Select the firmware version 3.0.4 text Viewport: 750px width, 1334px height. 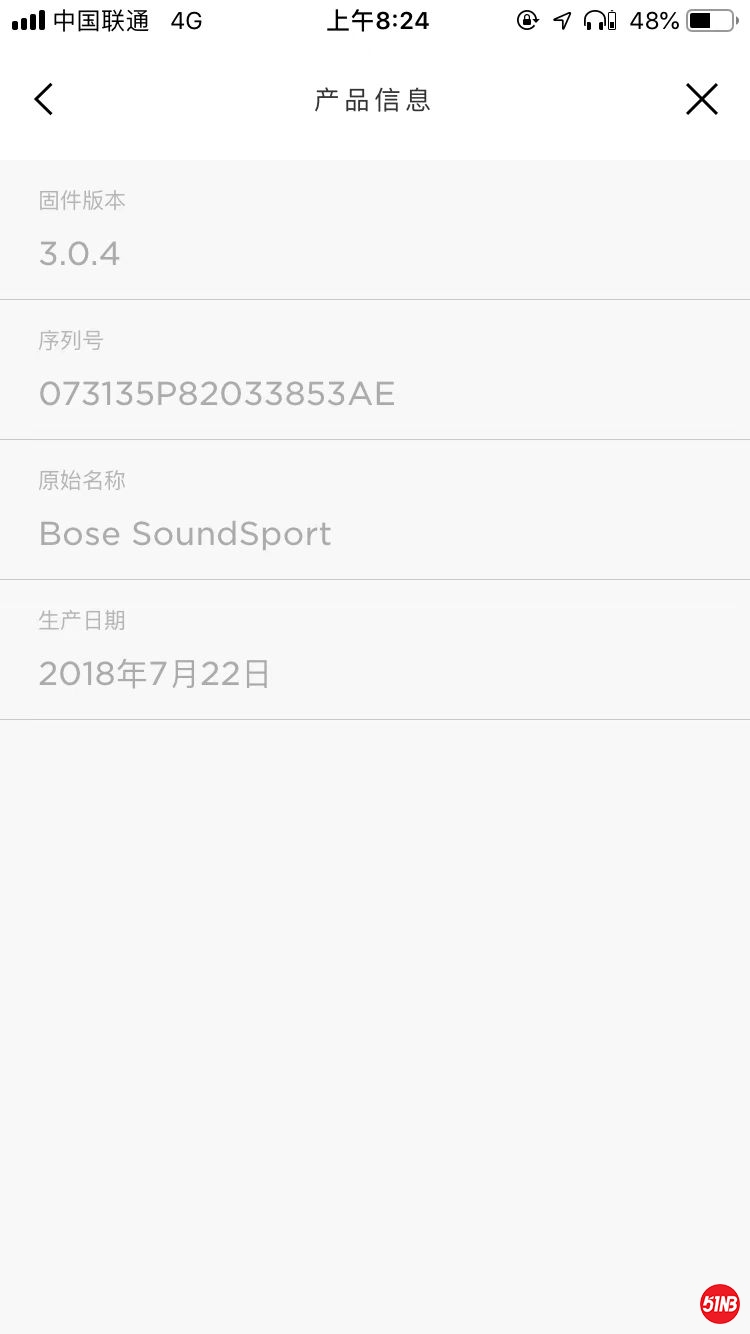click(79, 253)
